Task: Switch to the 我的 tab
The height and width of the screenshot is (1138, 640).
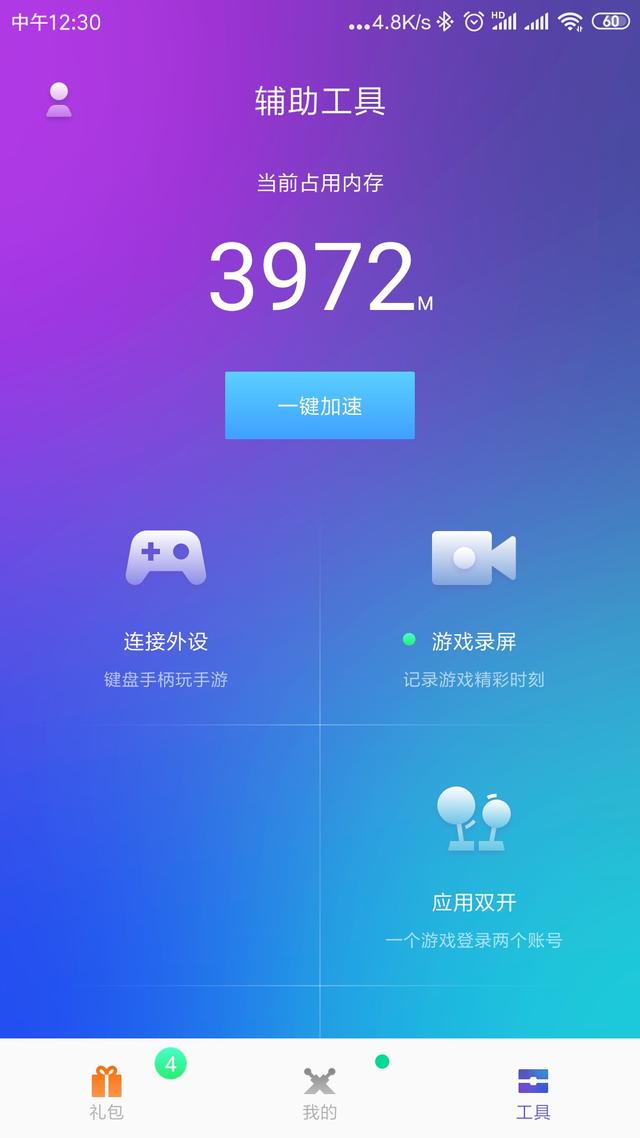Action: 320,1092
